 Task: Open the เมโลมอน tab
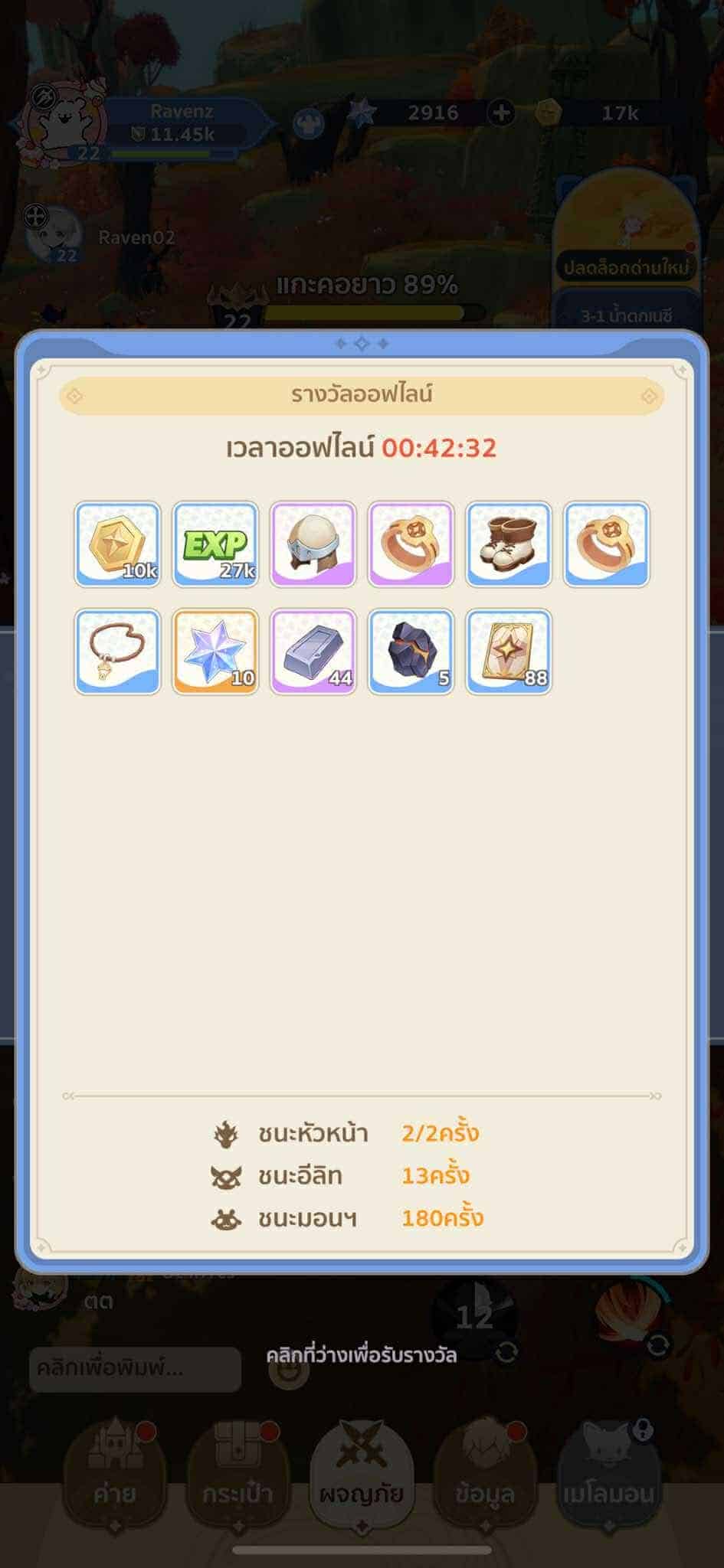[x=608, y=1474]
